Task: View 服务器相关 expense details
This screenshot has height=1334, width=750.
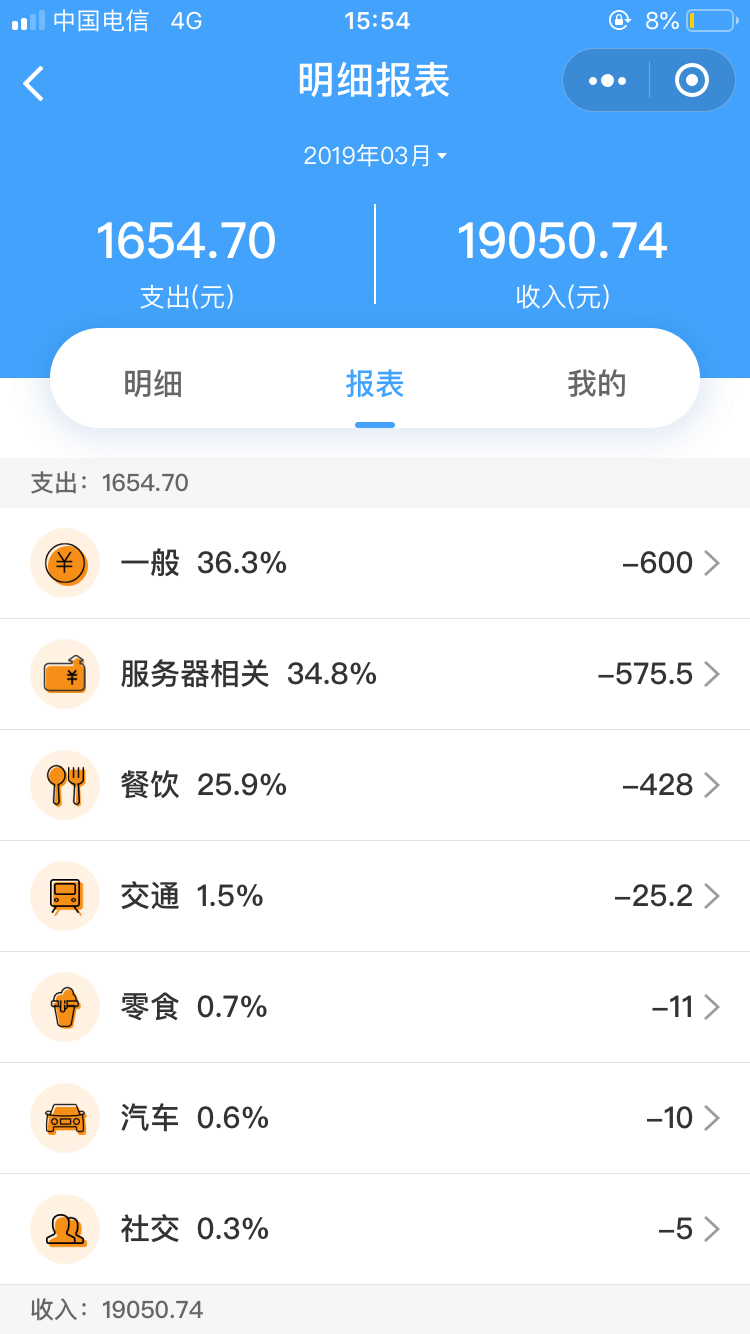Action: click(x=375, y=674)
